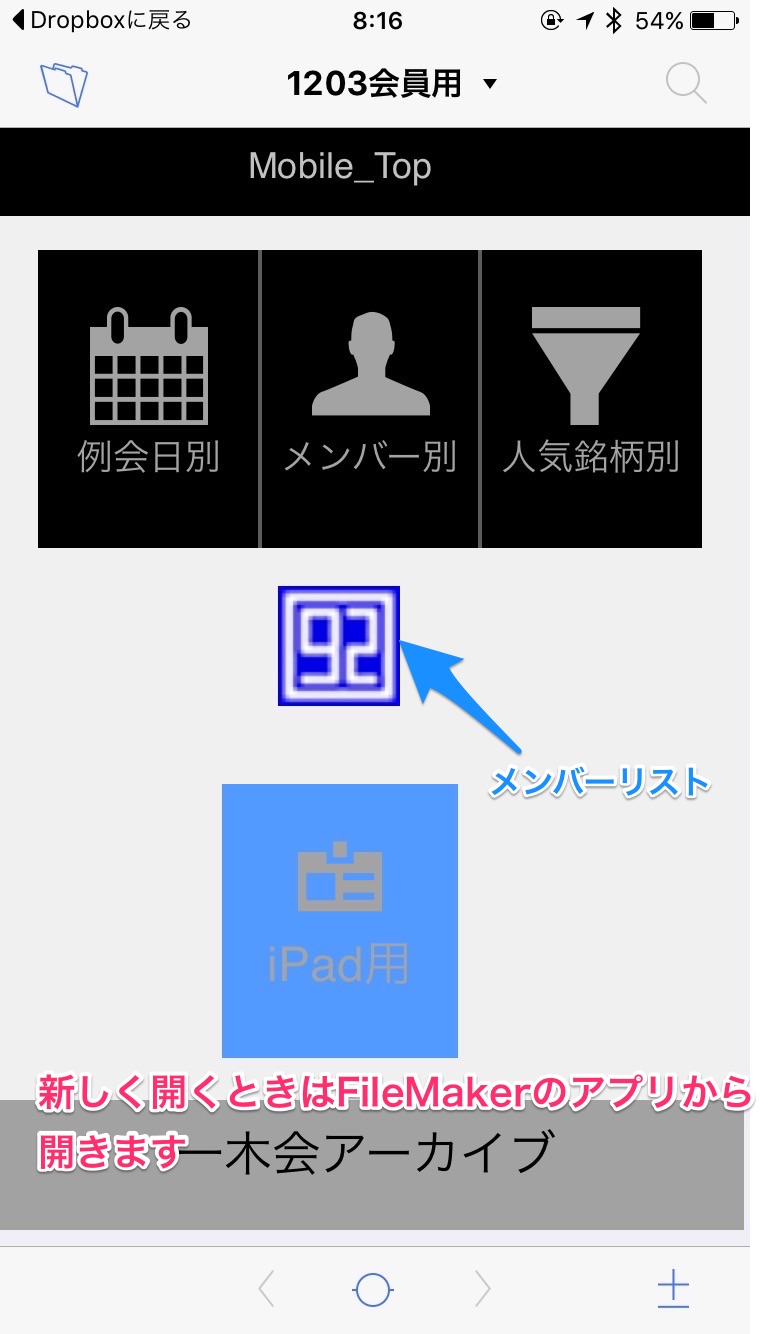This screenshot has width=772, height=1334.
Task: Open the 例会日別 calendar tile
Action: [148, 399]
